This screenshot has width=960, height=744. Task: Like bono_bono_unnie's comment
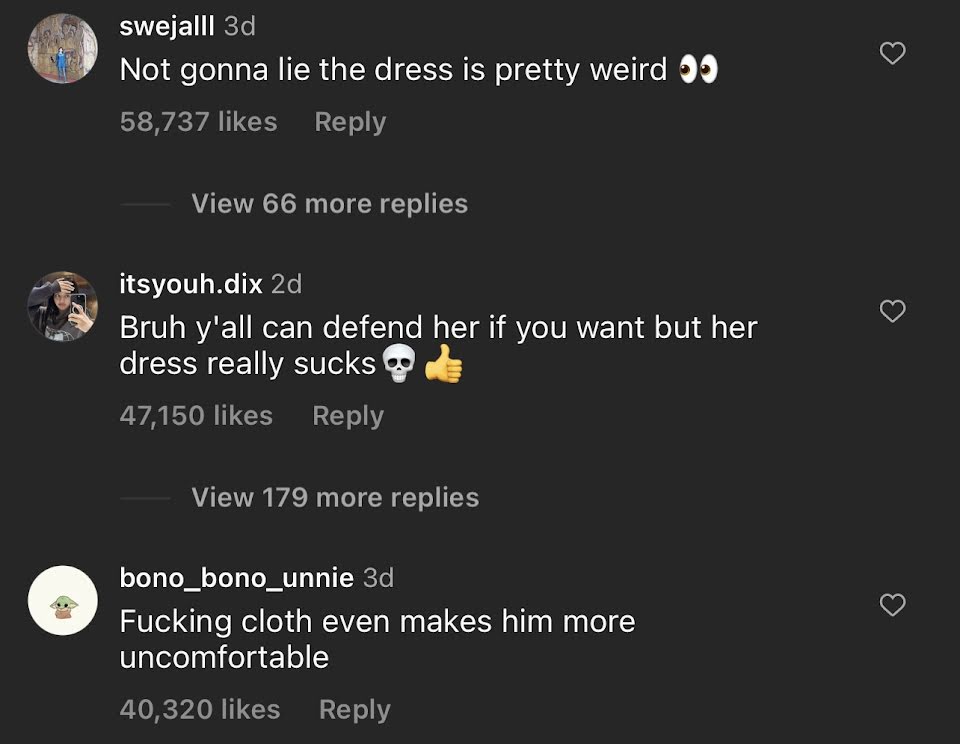point(892,605)
